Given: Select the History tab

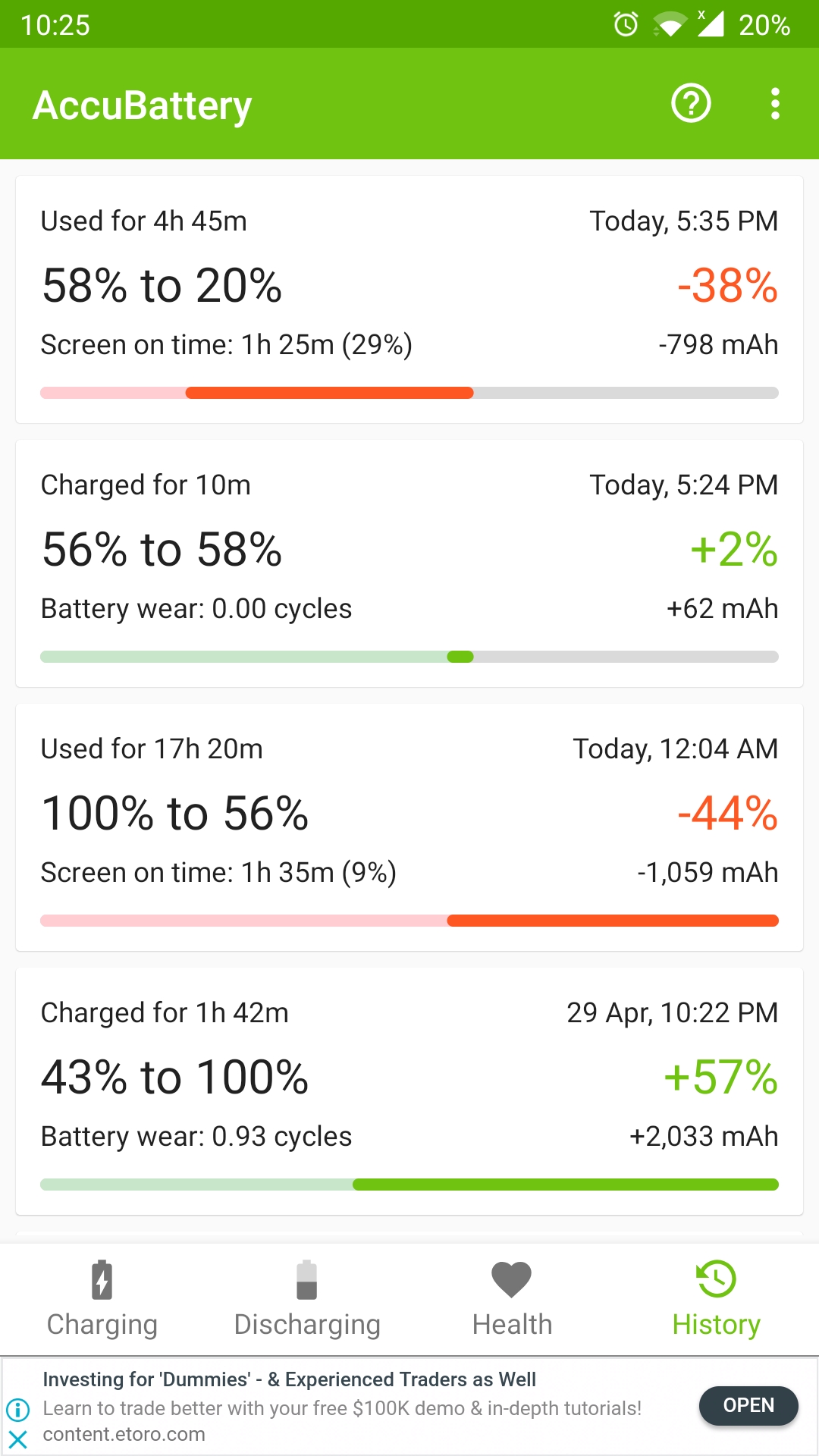Looking at the screenshot, I should pyautogui.click(x=717, y=1299).
